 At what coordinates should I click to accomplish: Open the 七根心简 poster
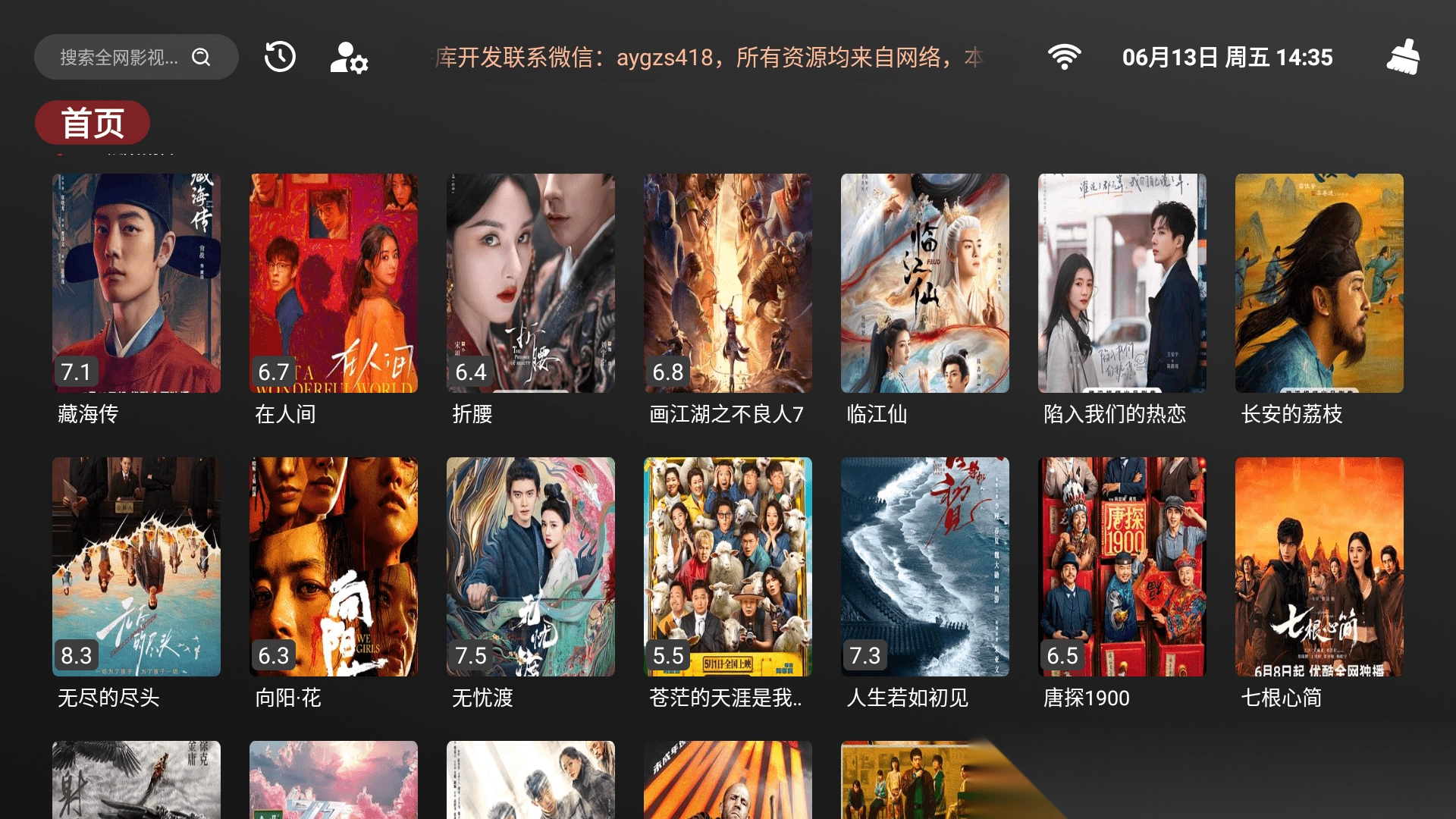(1319, 566)
